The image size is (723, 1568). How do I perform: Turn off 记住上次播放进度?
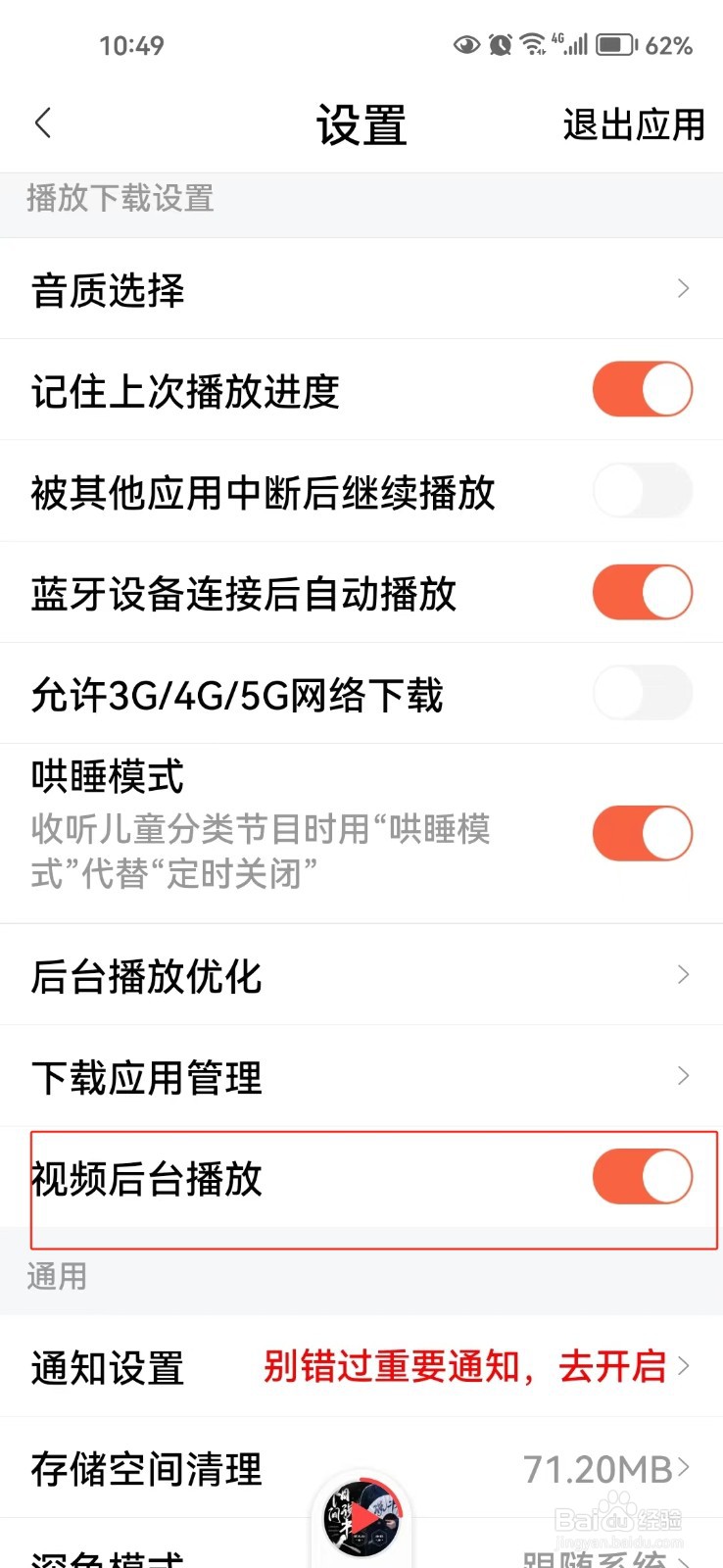642,390
